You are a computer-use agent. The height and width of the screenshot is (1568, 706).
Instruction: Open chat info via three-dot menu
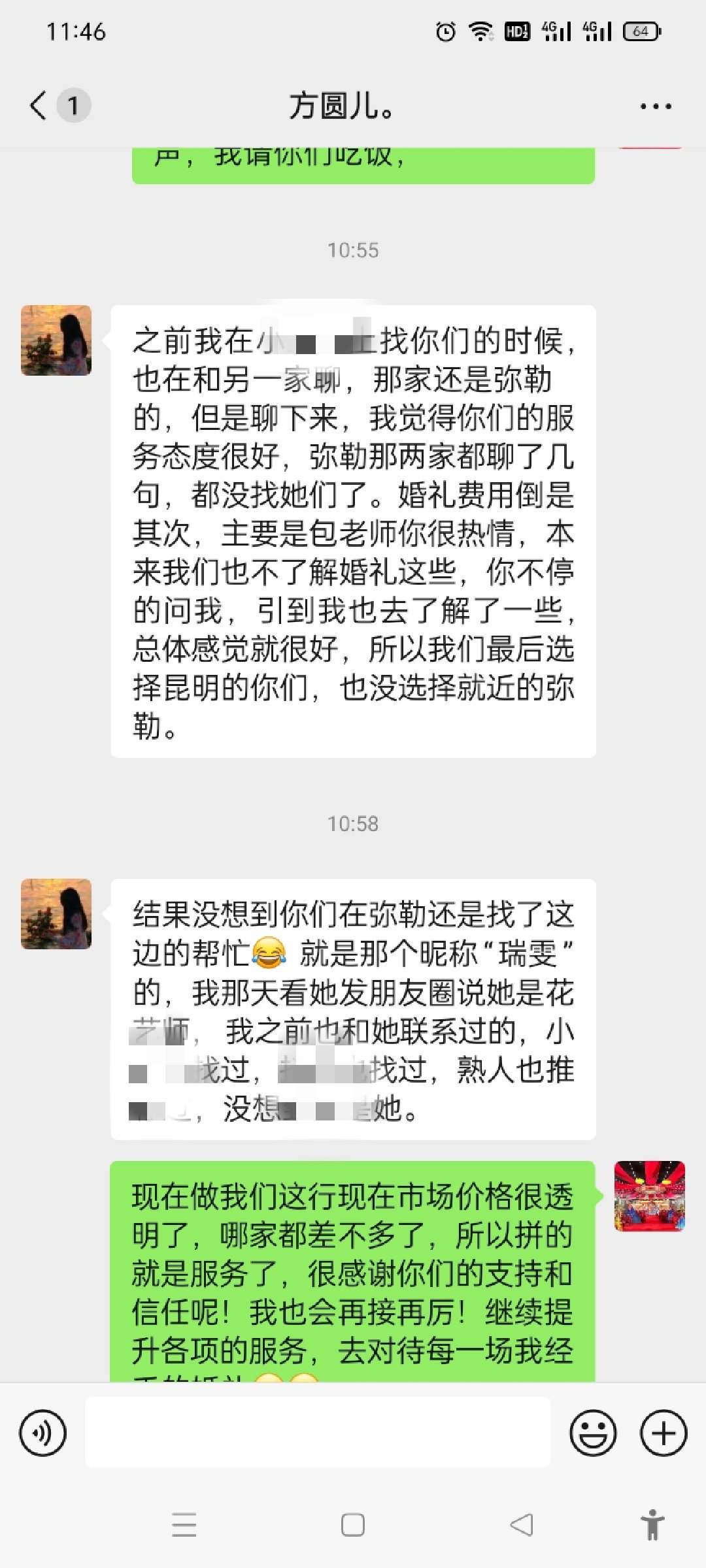click(656, 106)
